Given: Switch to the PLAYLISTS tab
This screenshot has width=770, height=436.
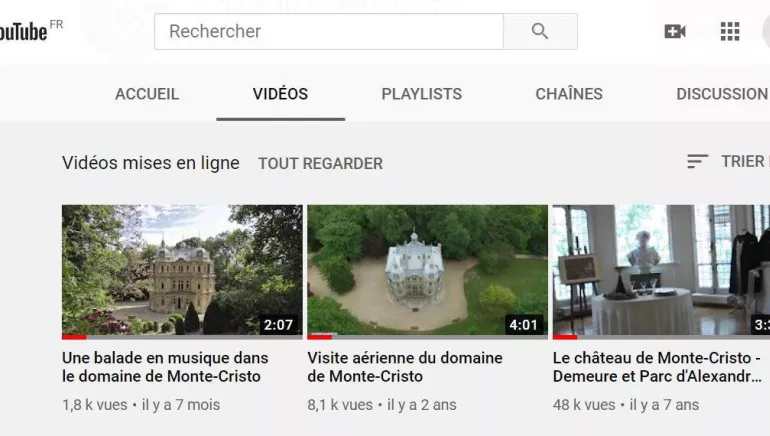Looking at the screenshot, I should tap(421, 94).
